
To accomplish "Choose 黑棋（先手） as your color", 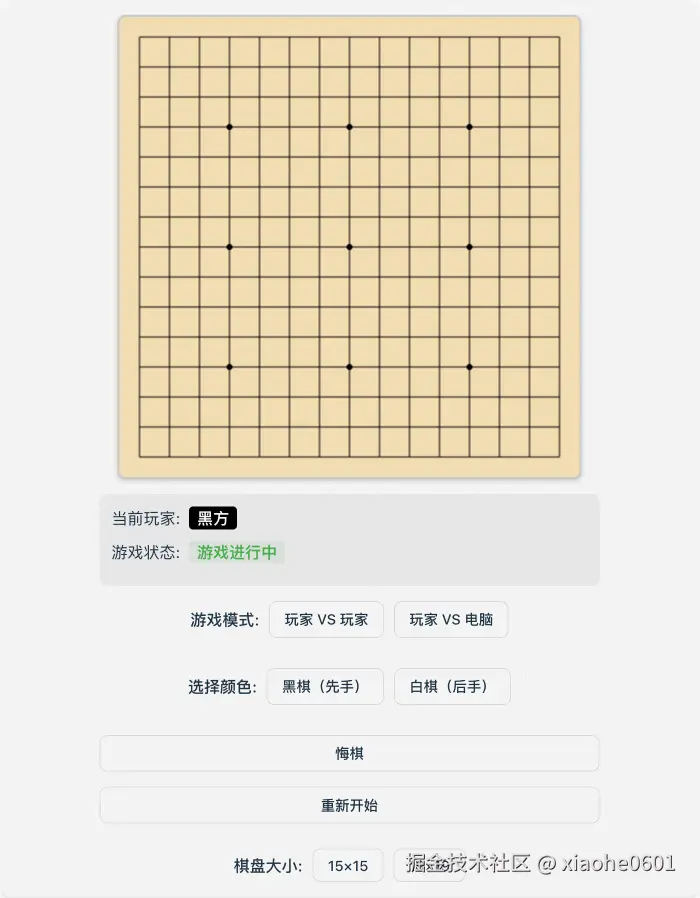I will pos(324,687).
